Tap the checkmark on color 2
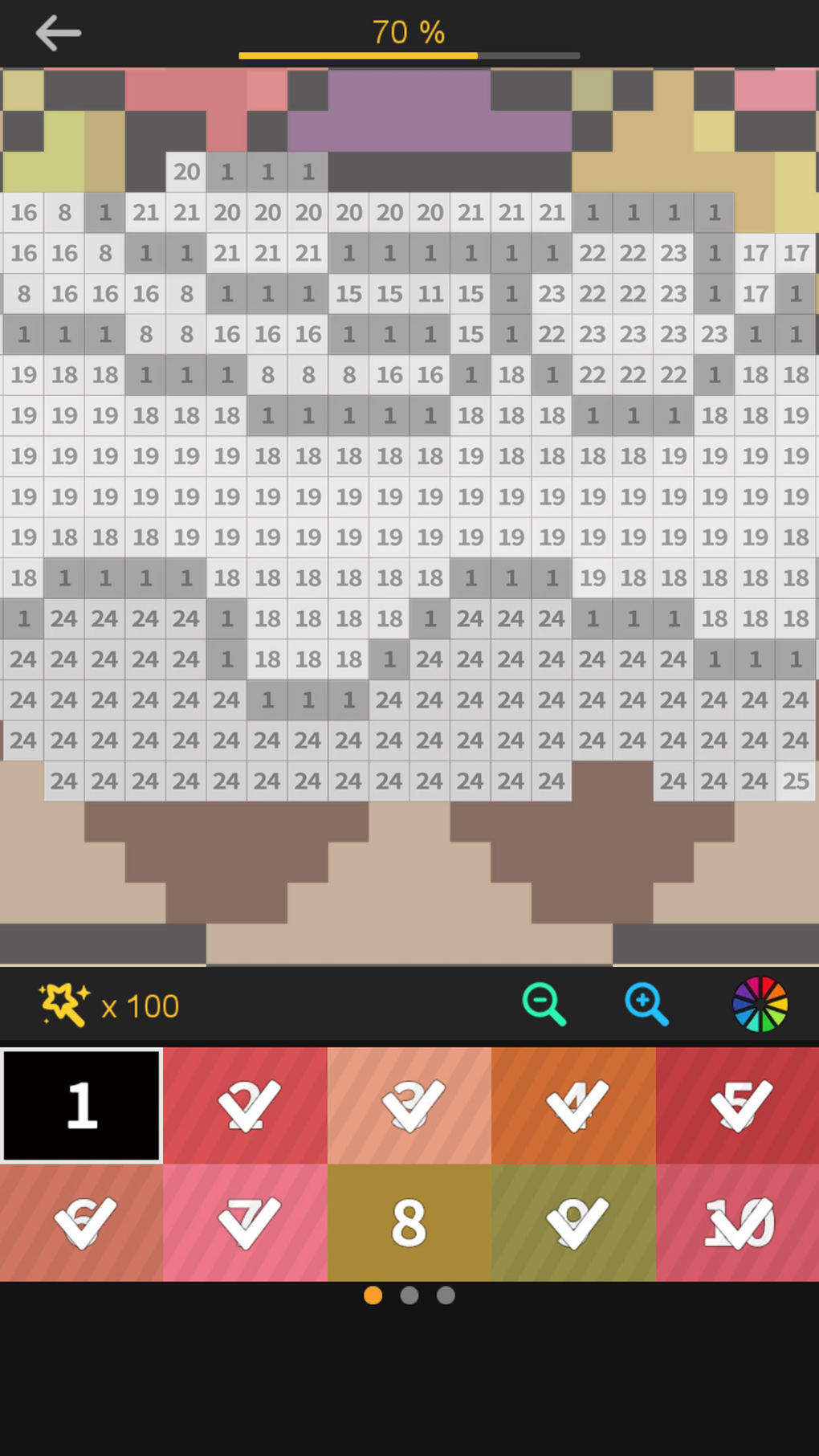Image resolution: width=819 pixels, height=1456 pixels. click(245, 1104)
